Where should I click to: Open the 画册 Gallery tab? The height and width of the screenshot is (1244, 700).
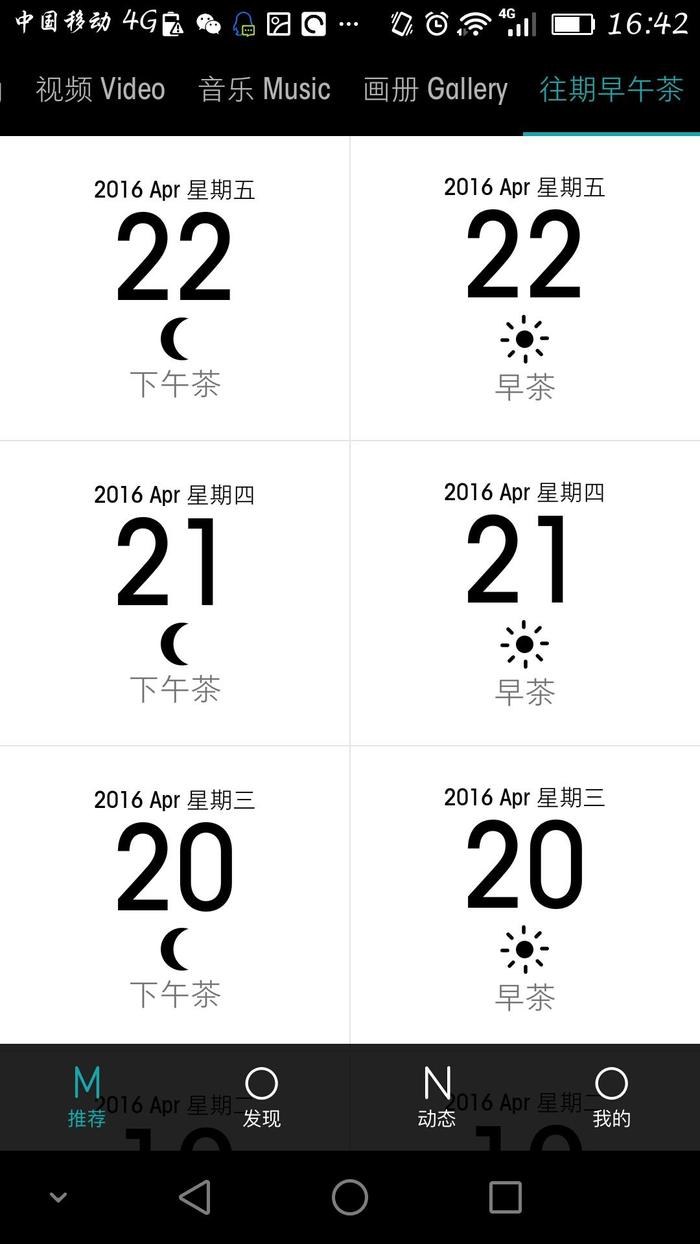pyautogui.click(x=435, y=90)
